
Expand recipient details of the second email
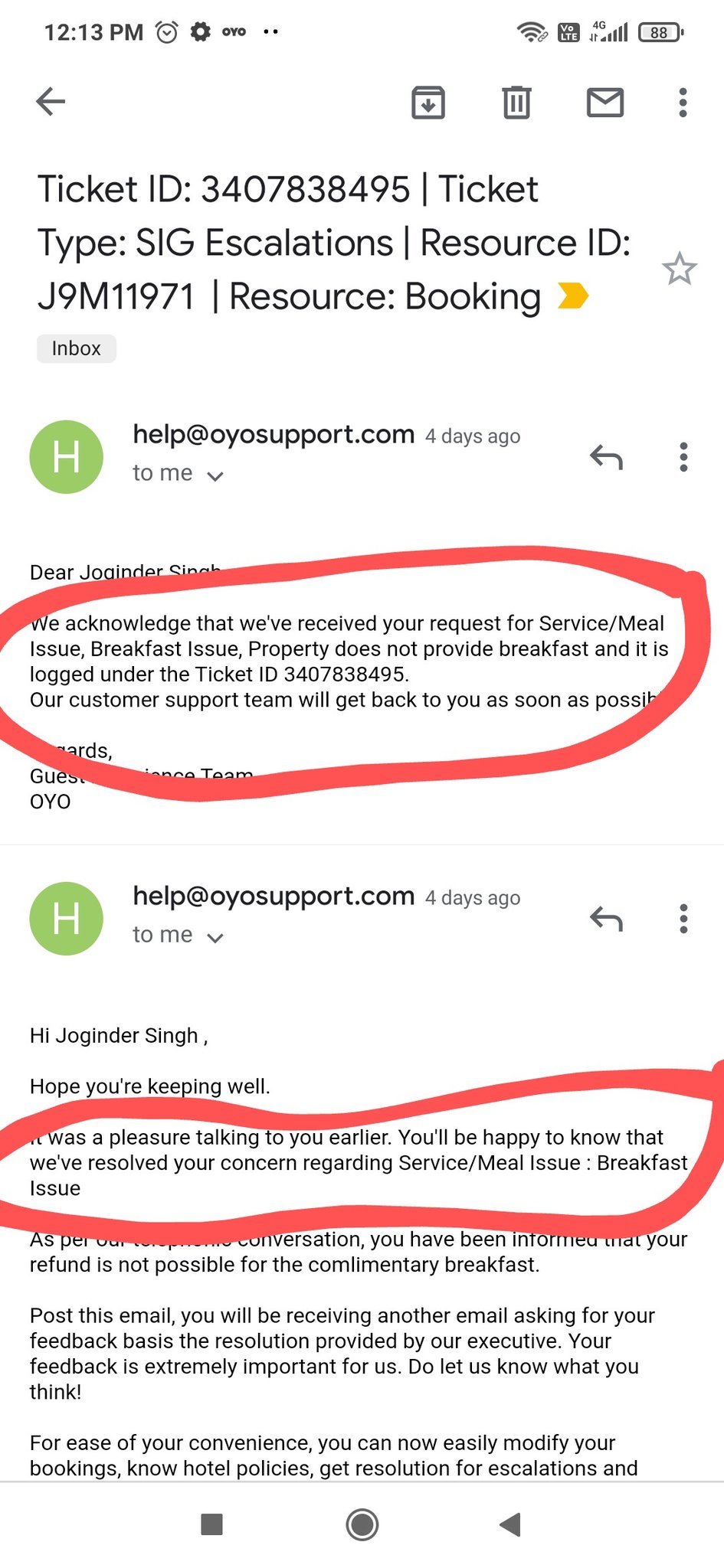215,938
